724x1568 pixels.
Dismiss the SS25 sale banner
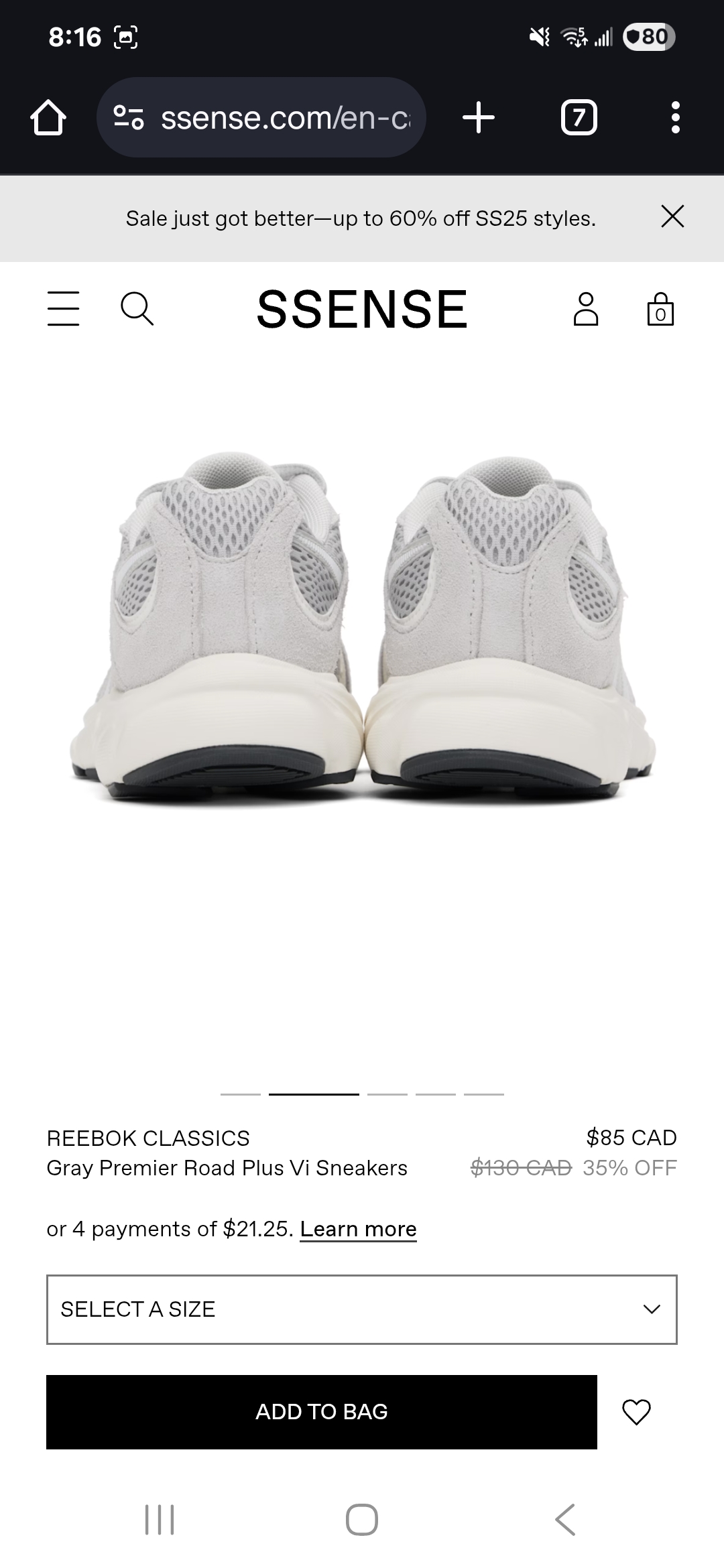672,216
